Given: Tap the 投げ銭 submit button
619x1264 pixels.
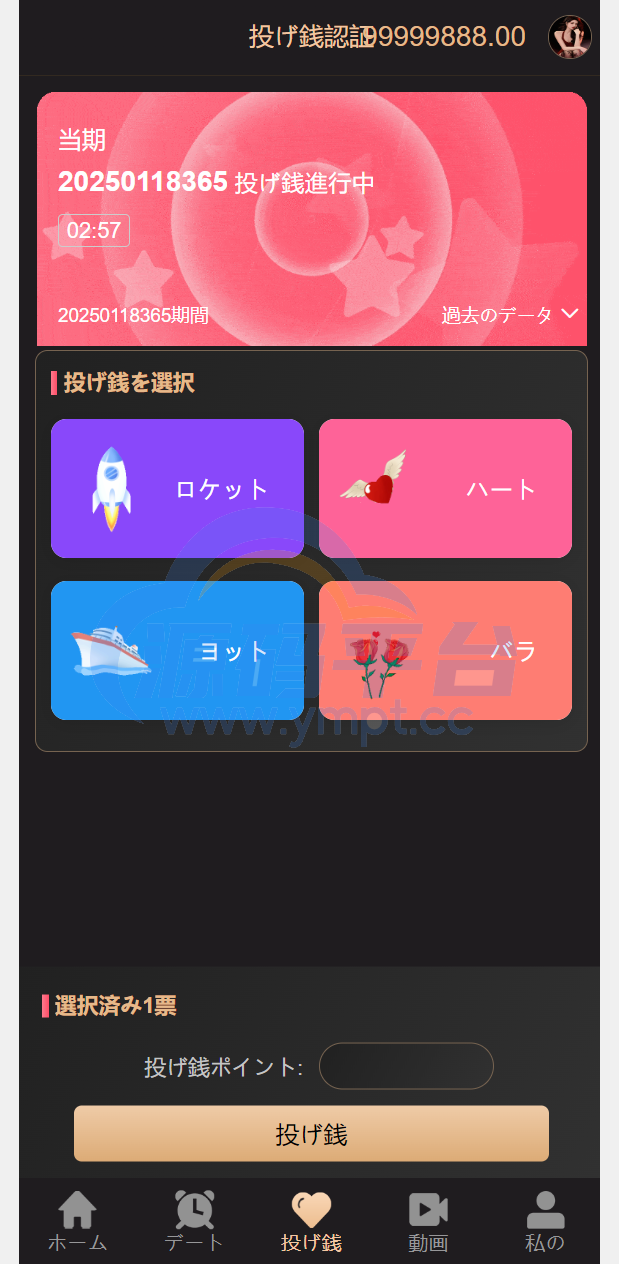Looking at the screenshot, I should click(x=311, y=1134).
